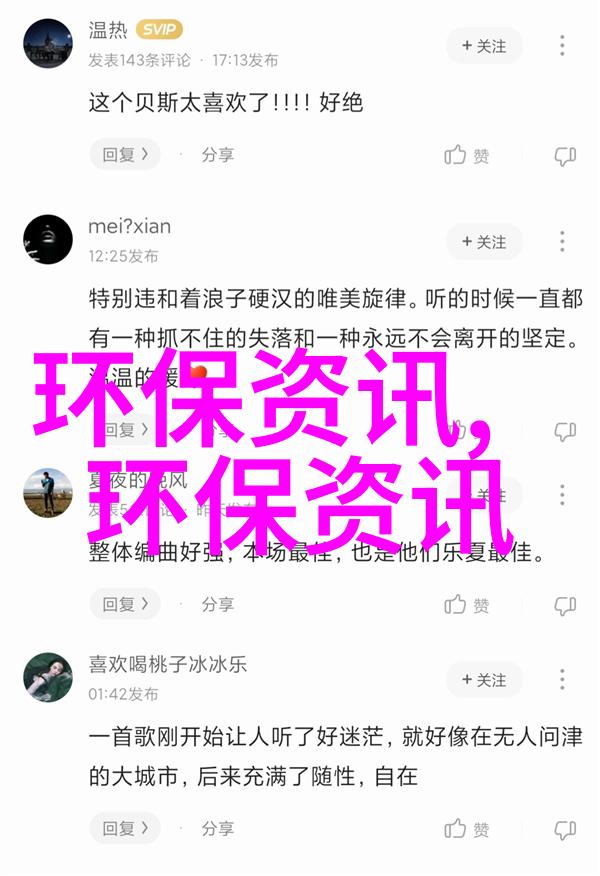Dislike 温热's comment

tap(565, 155)
